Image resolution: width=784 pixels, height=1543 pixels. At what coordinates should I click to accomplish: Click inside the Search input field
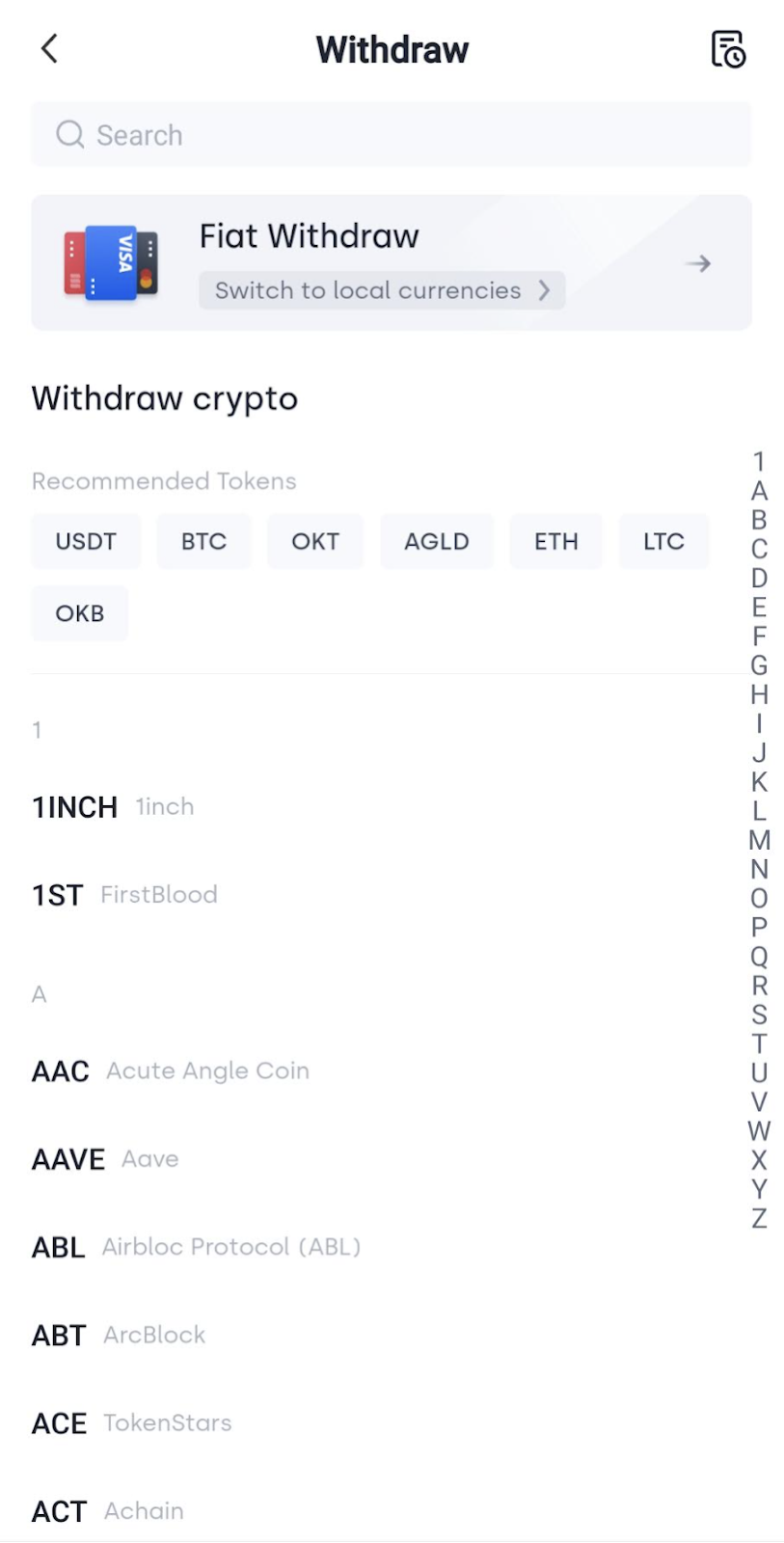(289, 135)
